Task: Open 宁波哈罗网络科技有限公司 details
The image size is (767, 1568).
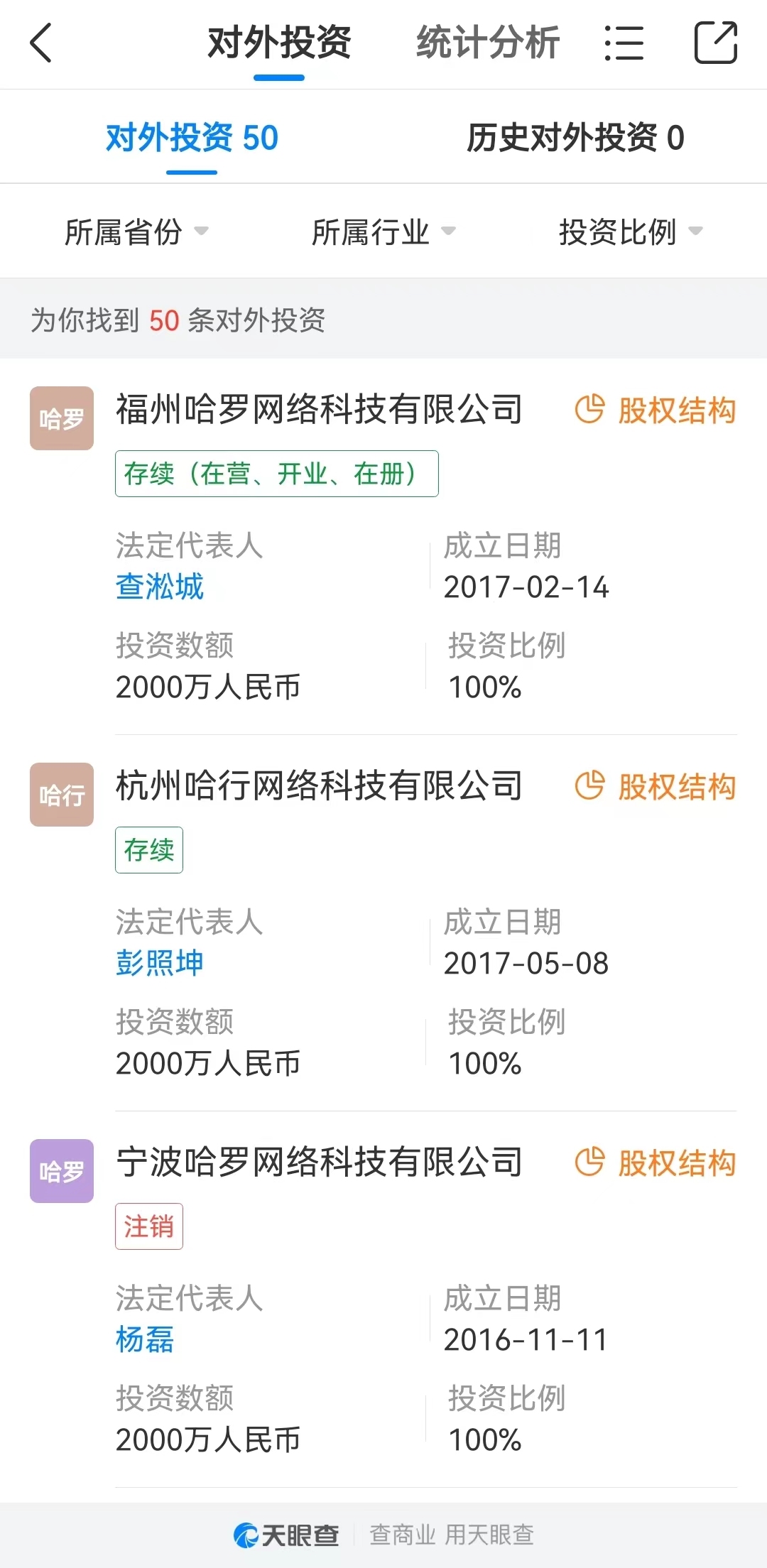Action: pos(320,1163)
